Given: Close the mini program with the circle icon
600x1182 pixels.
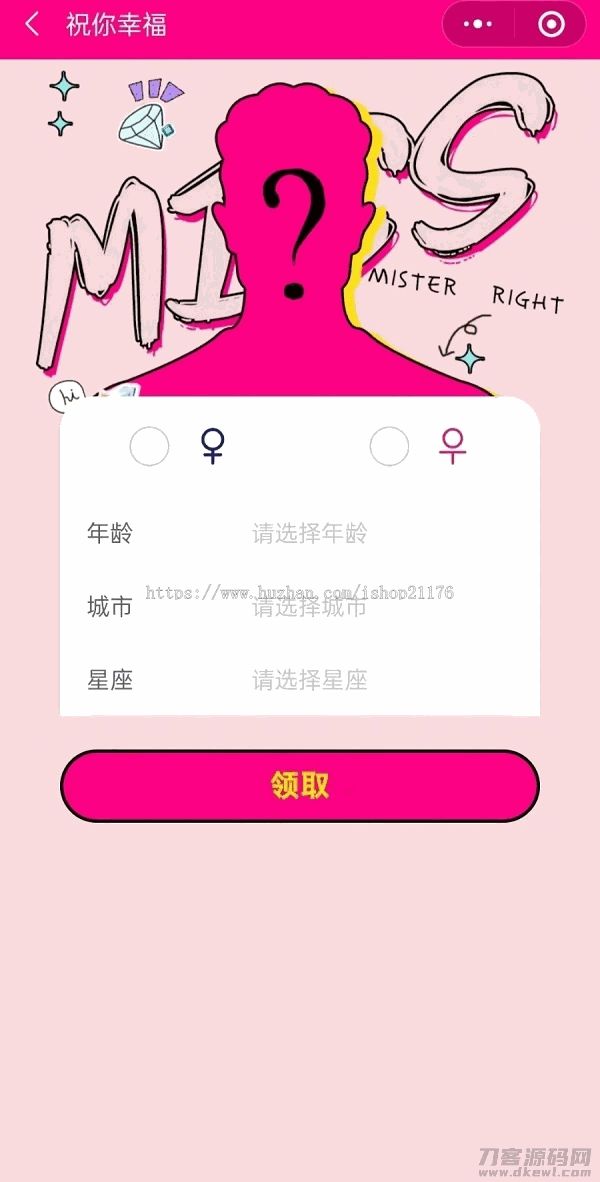Looking at the screenshot, I should 551,25.
